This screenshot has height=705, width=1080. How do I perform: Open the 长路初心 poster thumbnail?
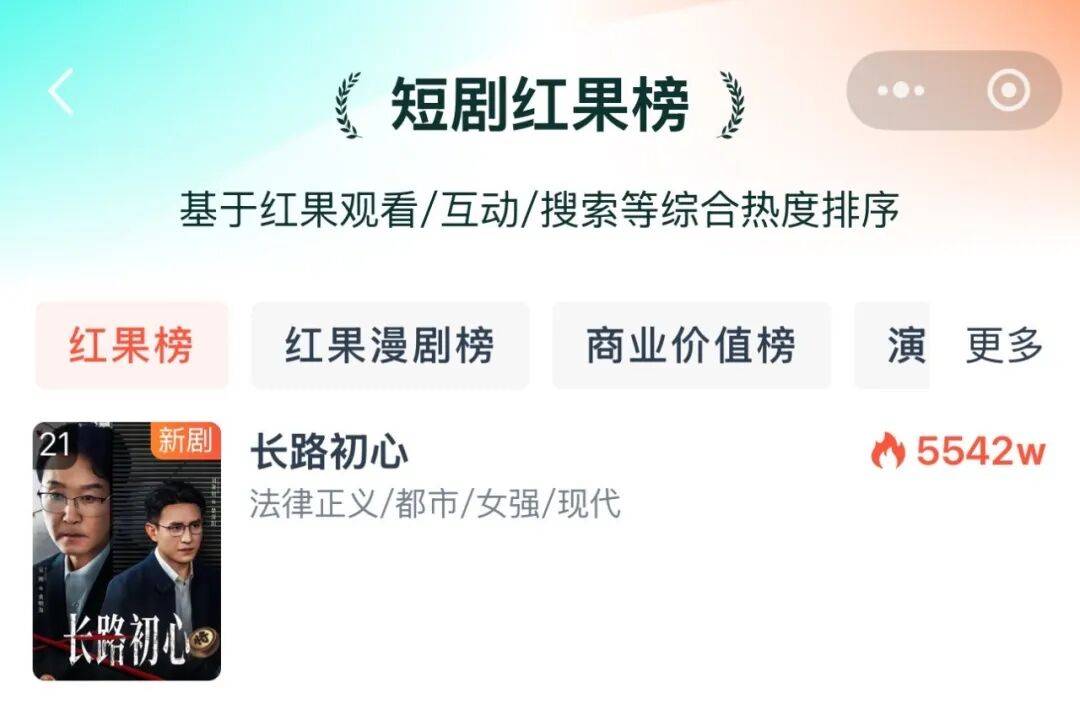(x=127, y=551)
